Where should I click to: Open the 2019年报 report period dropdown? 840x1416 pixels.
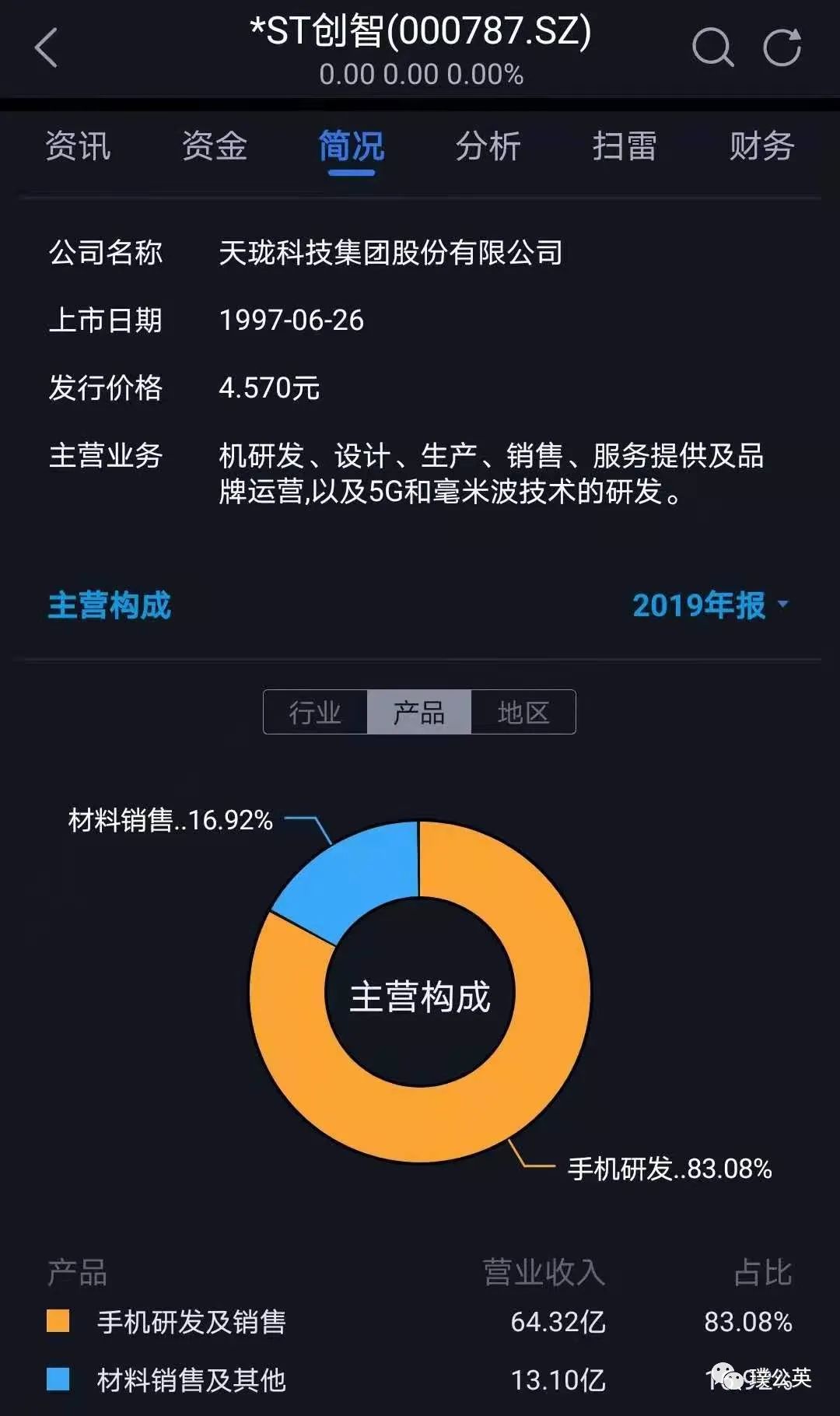click(x=708, y=605)
